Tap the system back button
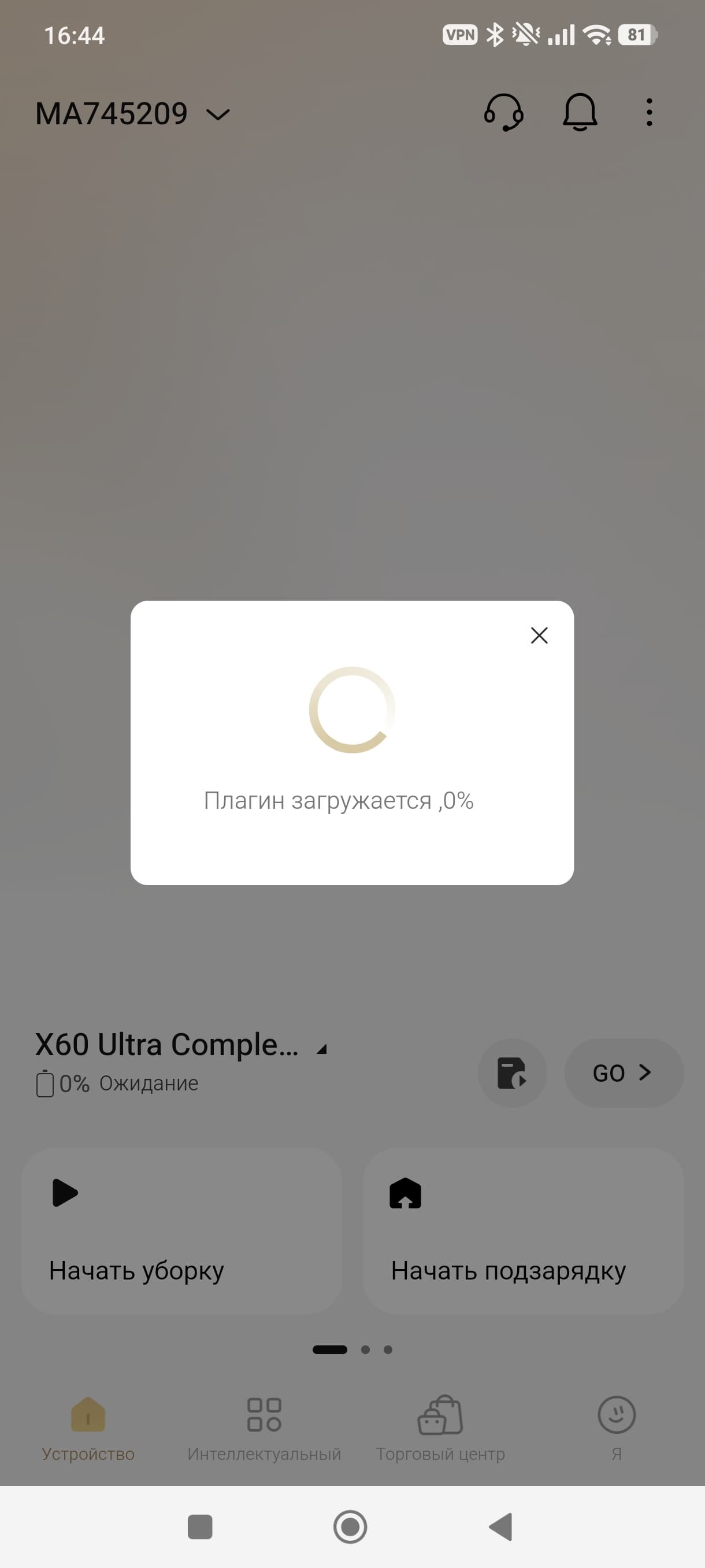Viewport: 705px width, 1568px height. click(500, 1526)
